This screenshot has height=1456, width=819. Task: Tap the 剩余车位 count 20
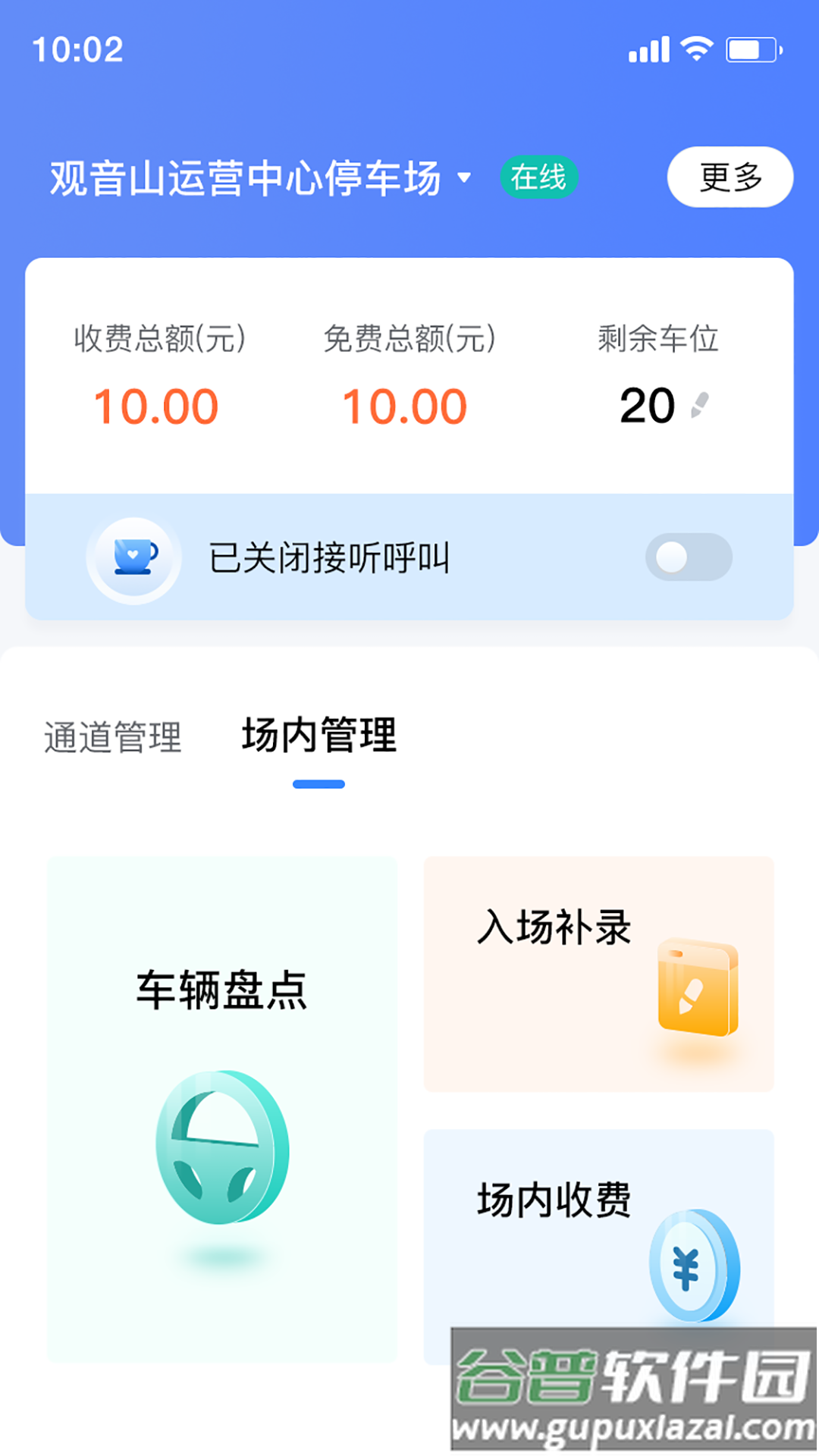point(648,406)
